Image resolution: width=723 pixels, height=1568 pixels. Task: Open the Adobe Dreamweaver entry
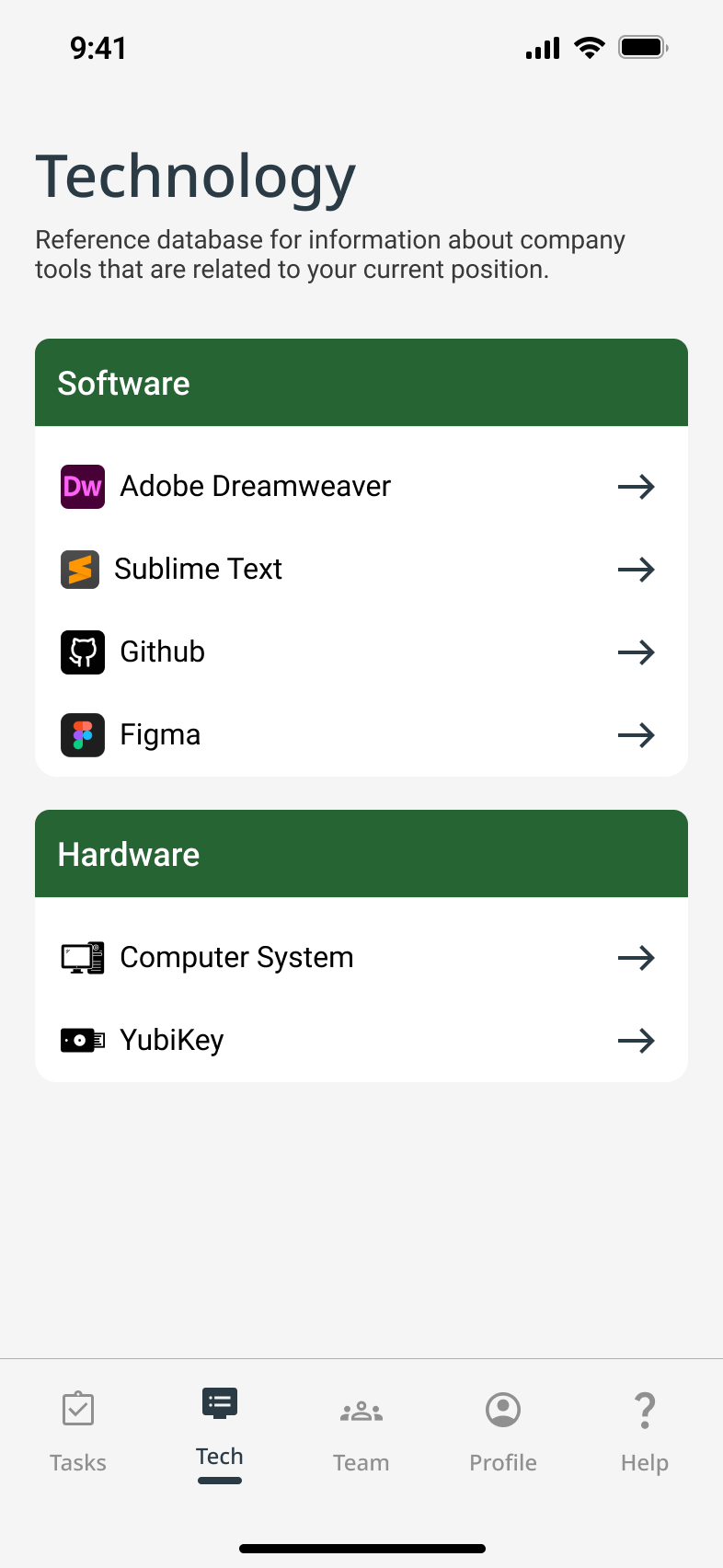[x=361, y=486]
